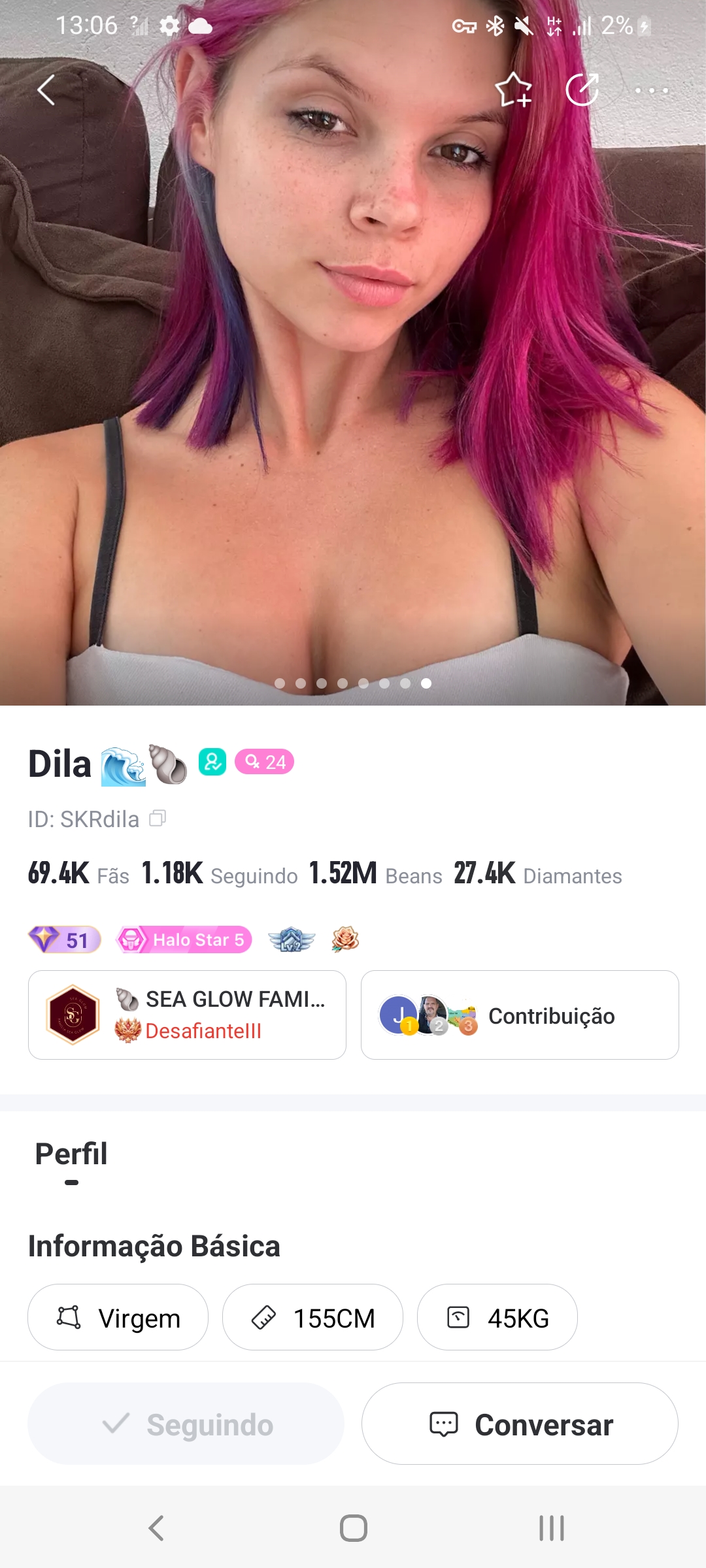Select the Perfil tab

pyautogui.click(x=71, y=1154)
